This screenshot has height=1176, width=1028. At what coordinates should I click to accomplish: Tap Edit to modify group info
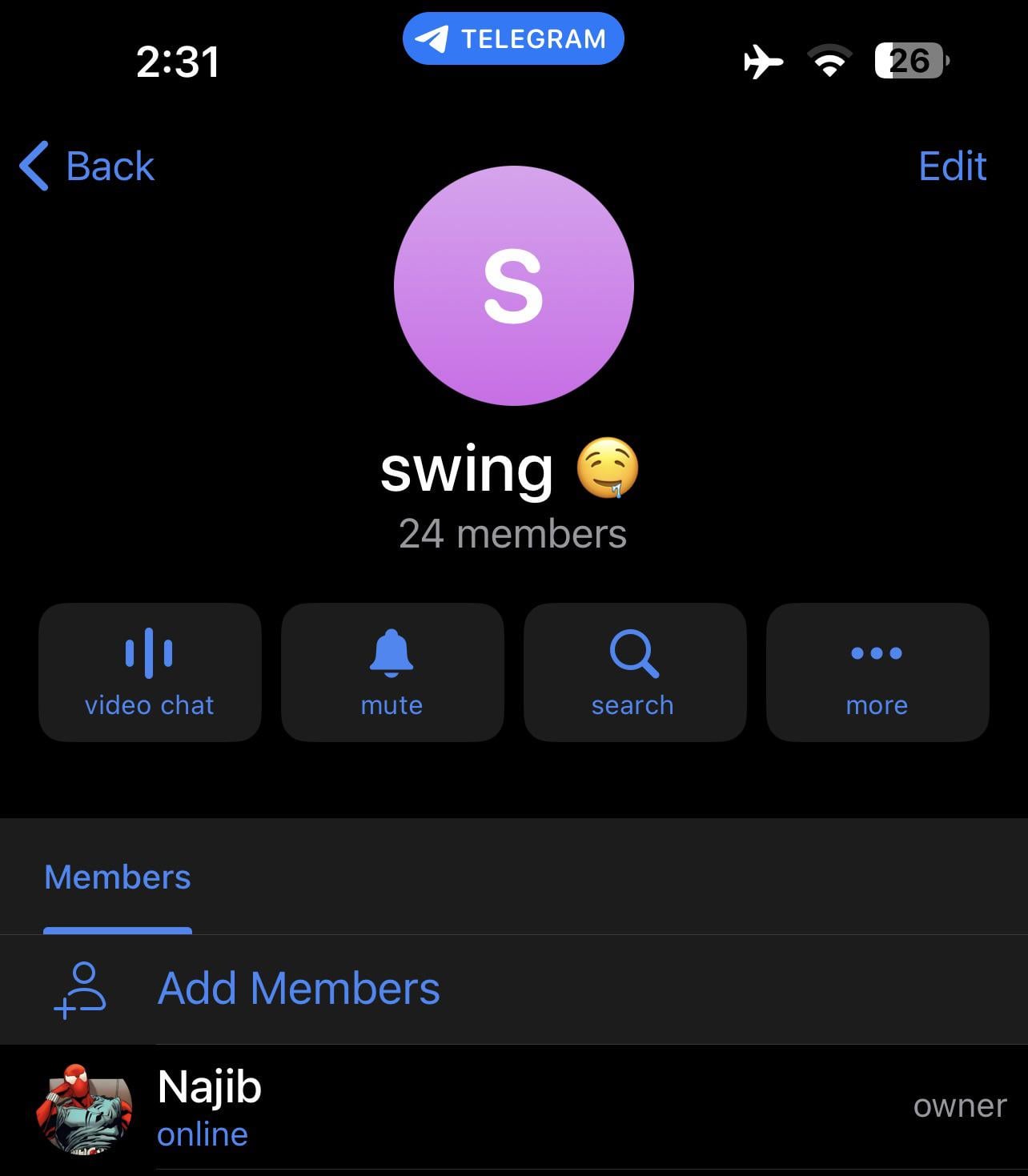click(952, 167)
